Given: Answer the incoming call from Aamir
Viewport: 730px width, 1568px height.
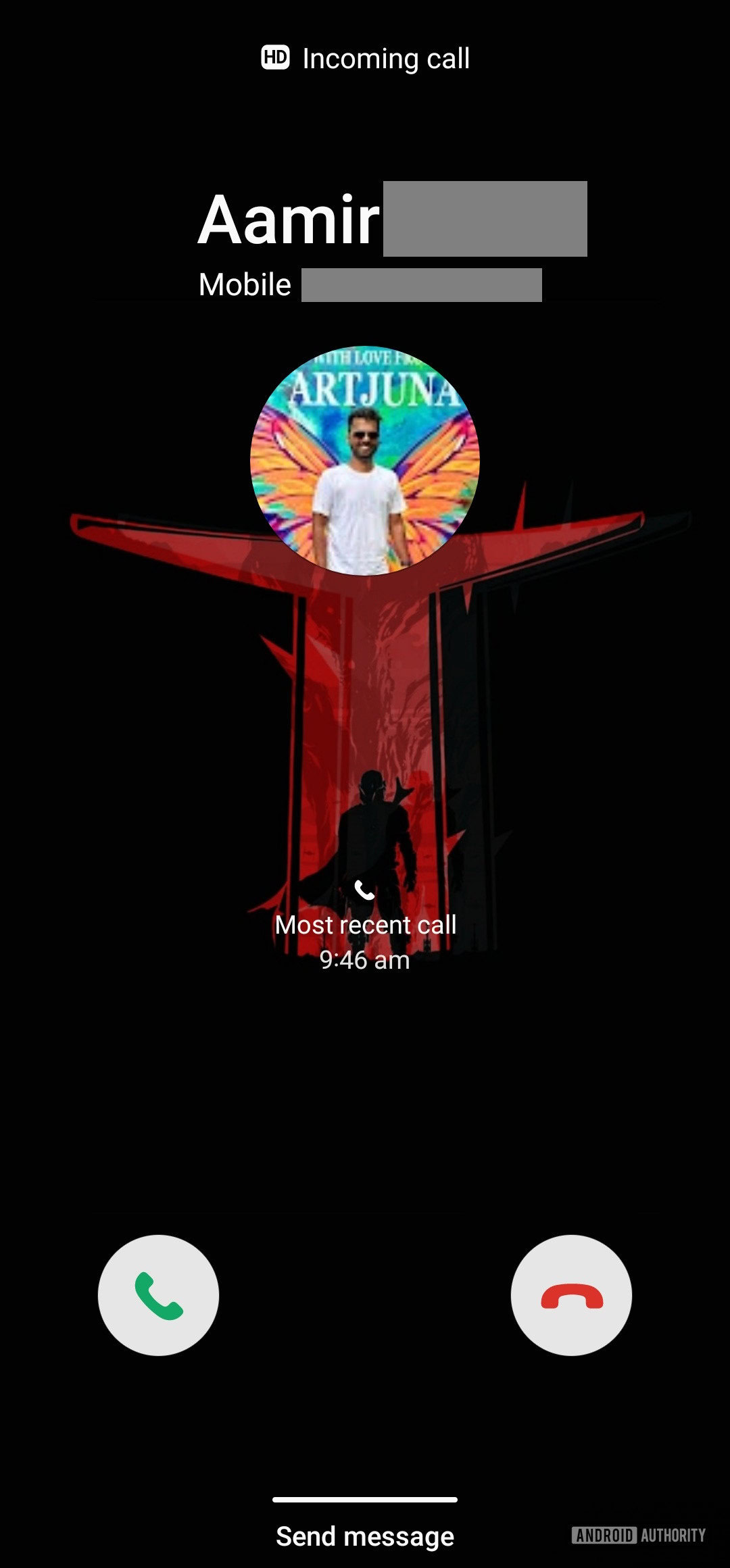Looking at the screenshot, I should click(x=158, y=1294).
